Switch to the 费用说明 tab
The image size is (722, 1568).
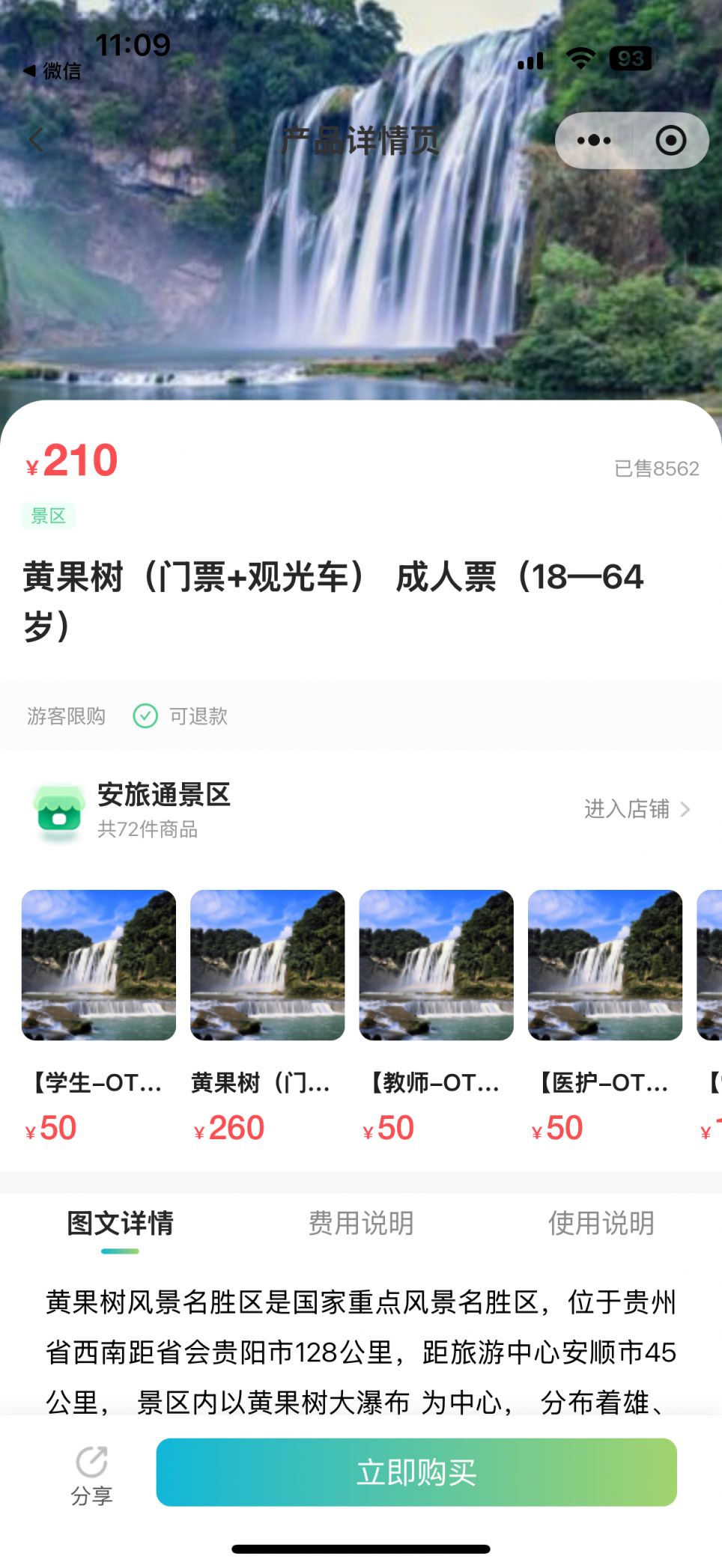(361, 1224)
